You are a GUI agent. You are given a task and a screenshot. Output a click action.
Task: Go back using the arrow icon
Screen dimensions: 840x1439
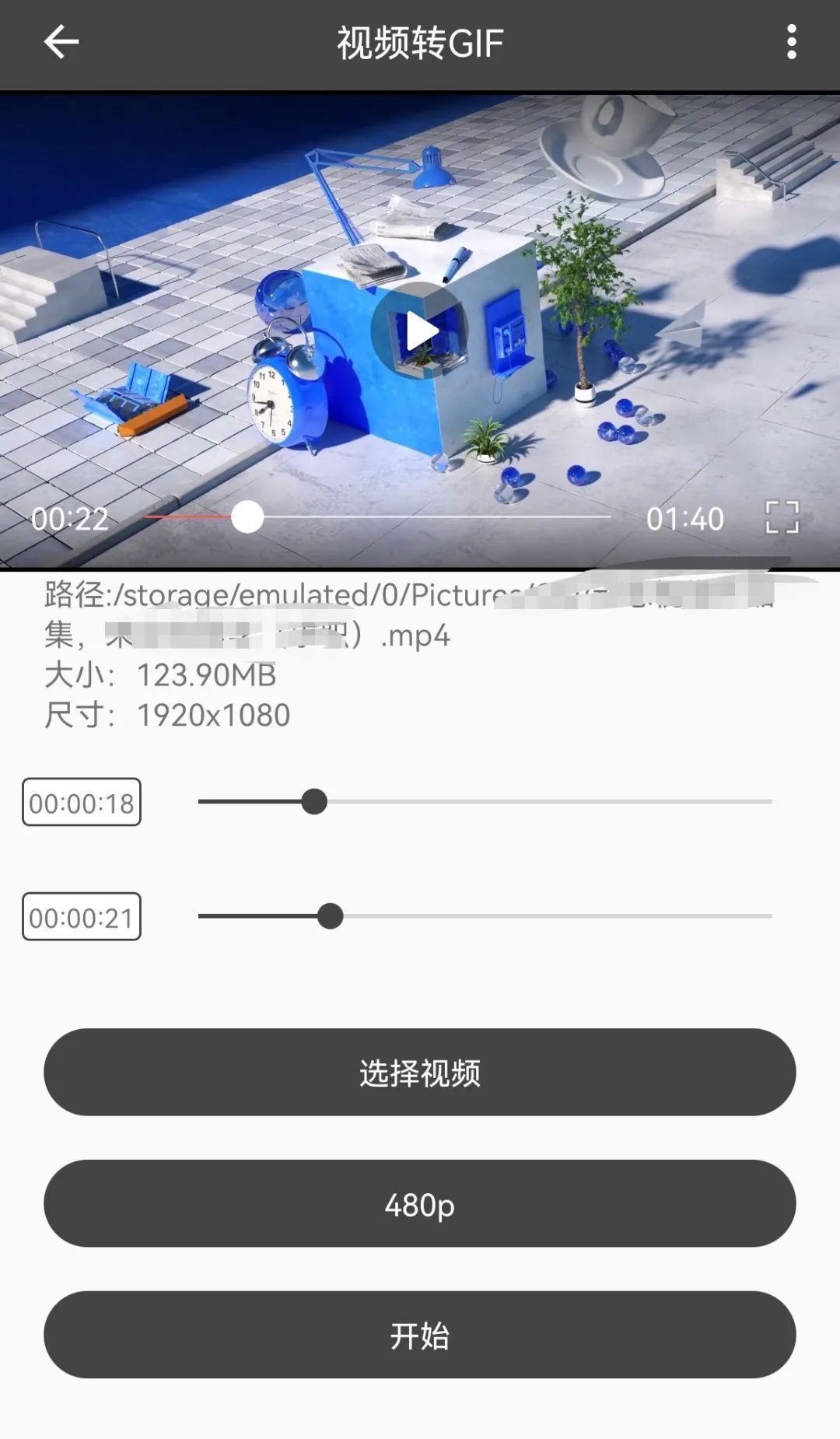tap(61, 42)
